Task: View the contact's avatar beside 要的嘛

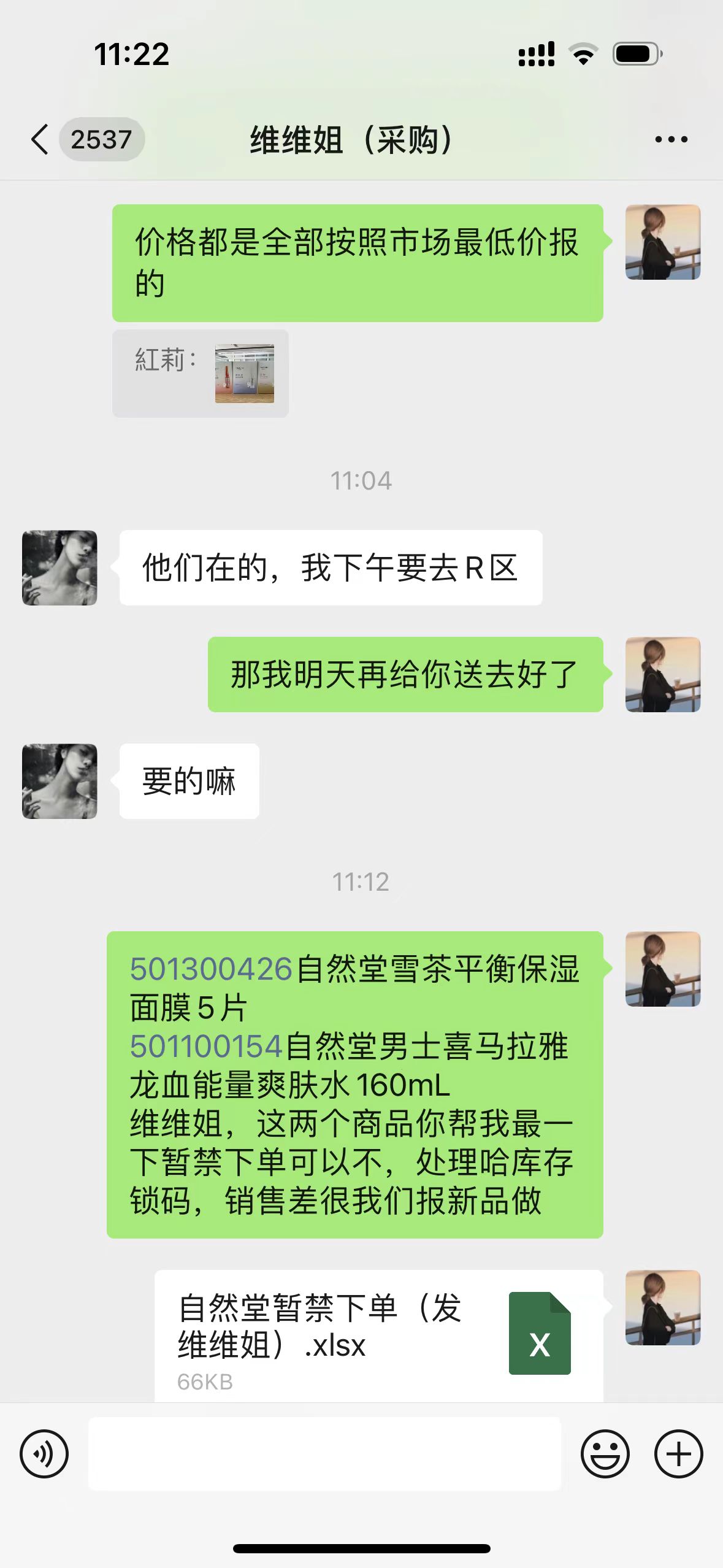Action: [x=59, y=781]
